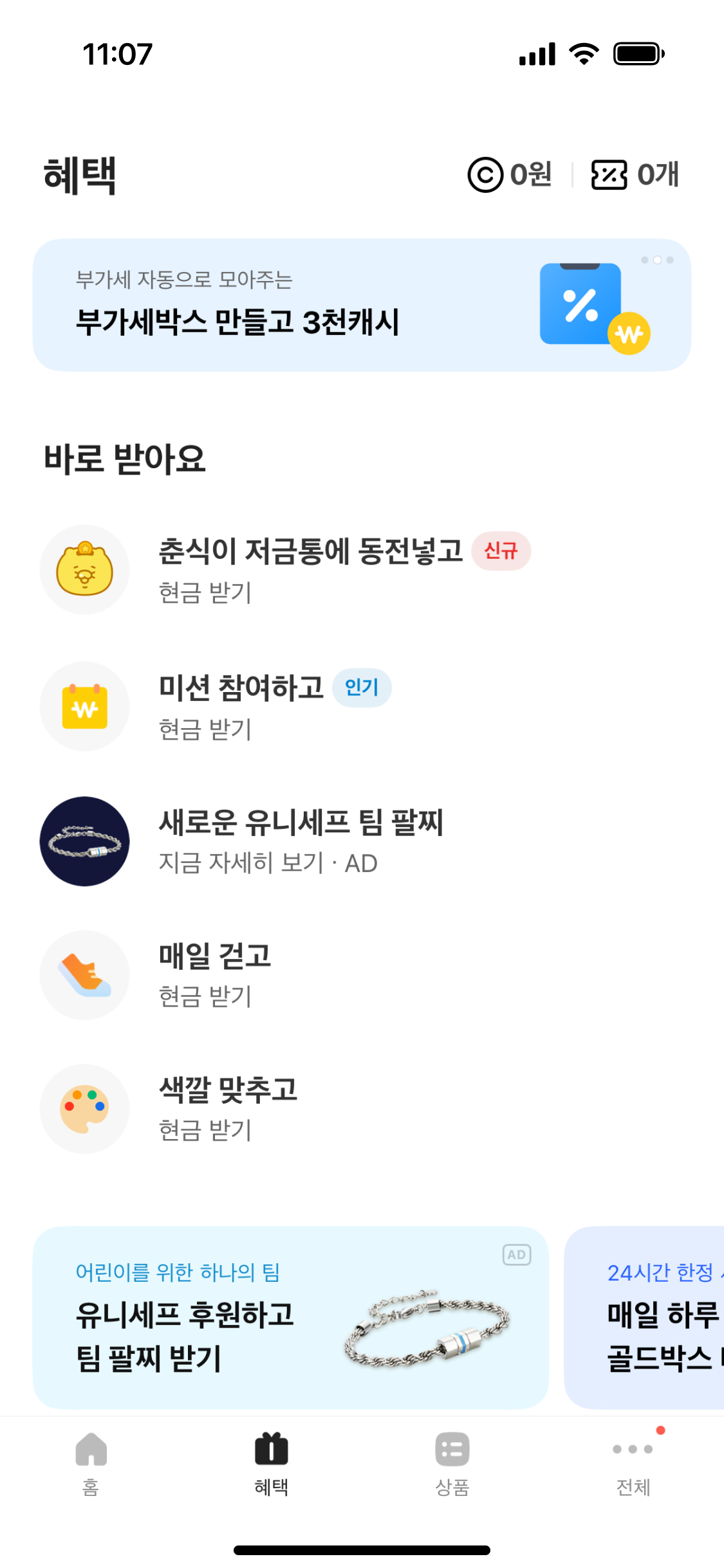724x1568 pixels.
Task: Open the cash balance showing 0원
Action: pos(510,174)
